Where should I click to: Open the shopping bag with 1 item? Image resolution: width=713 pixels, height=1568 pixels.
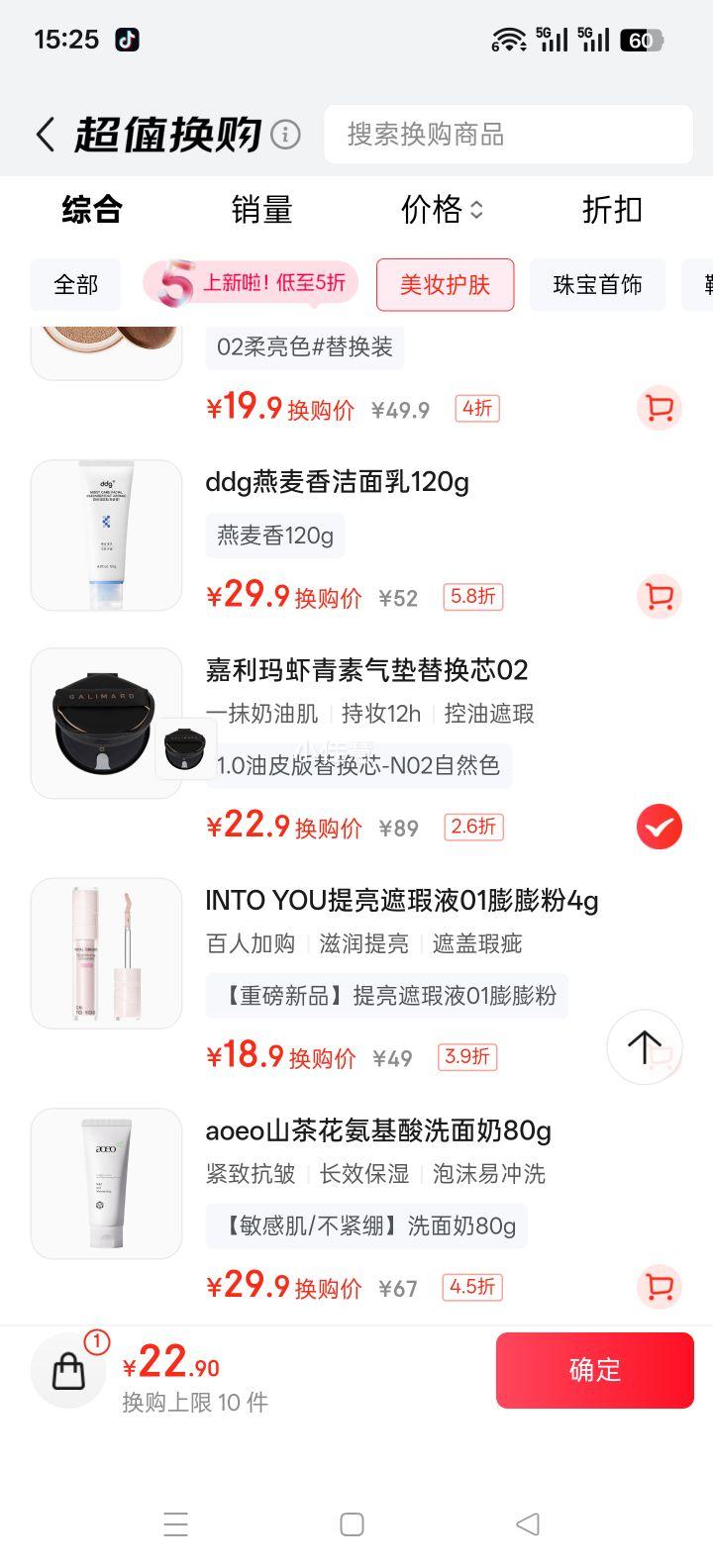coord(69,1371)
